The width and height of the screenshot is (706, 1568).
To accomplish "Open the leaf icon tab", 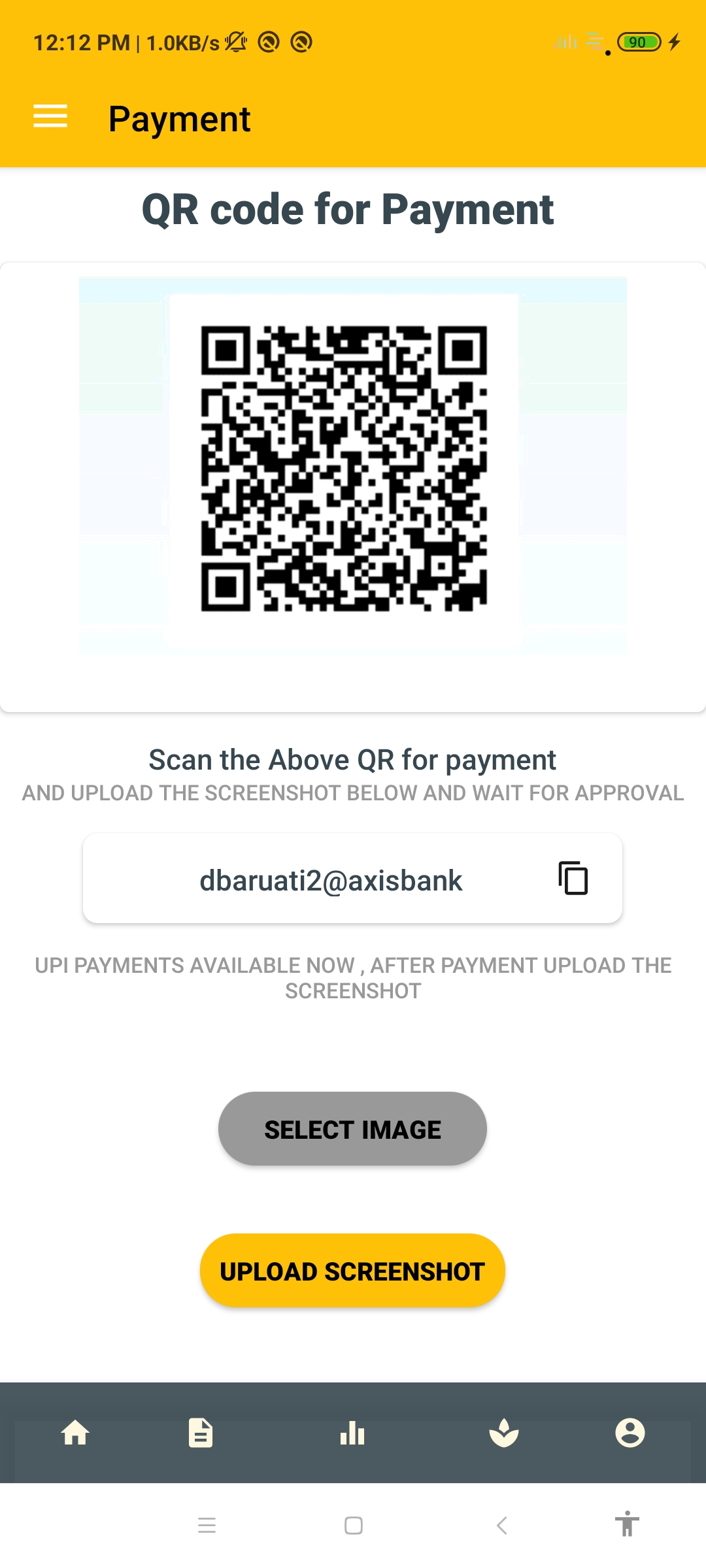I will point(504,1433).
